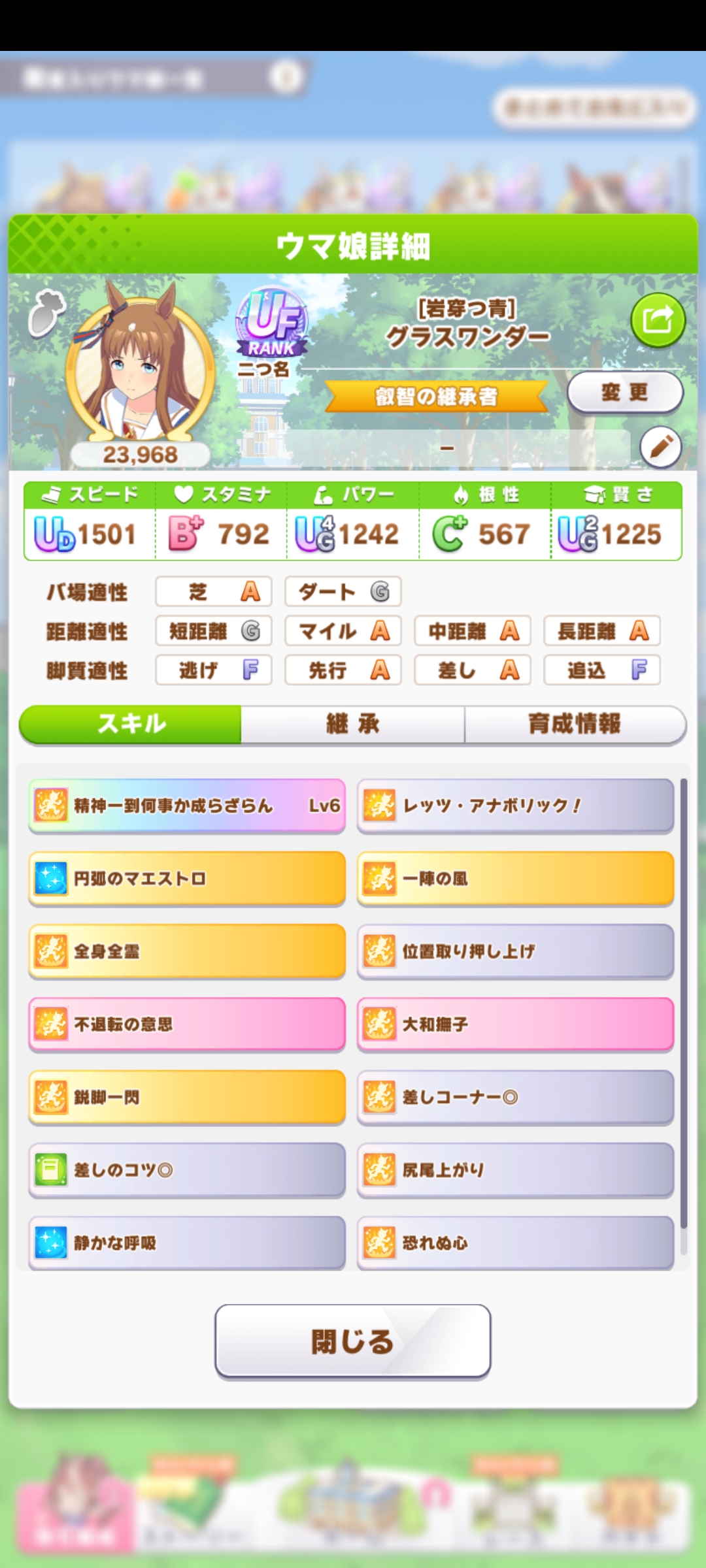Switch to the 育成情報 tab
The image size is (706, 1568).
575,724
